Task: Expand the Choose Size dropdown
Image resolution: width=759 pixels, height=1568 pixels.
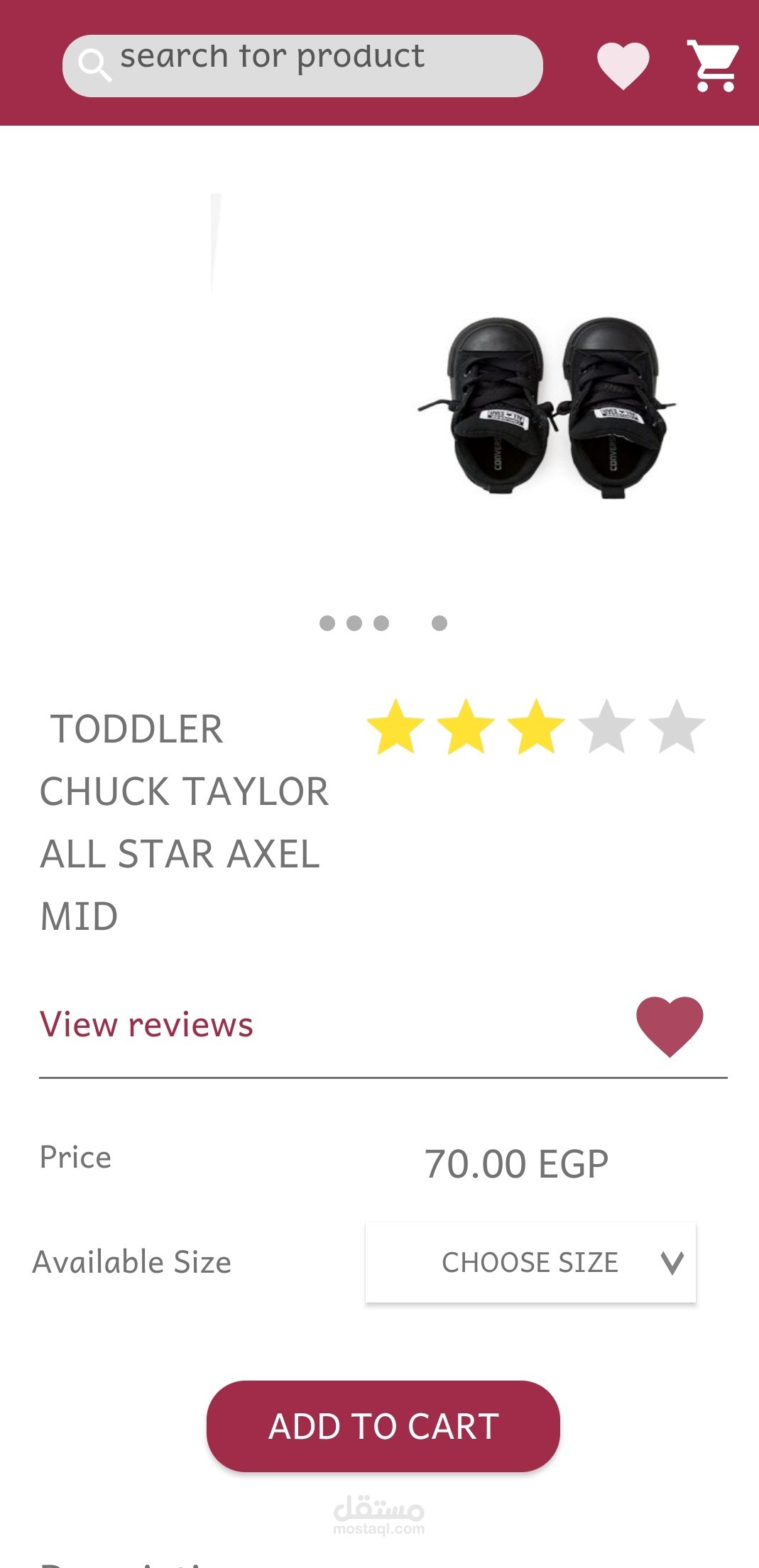Action: 530,1263
